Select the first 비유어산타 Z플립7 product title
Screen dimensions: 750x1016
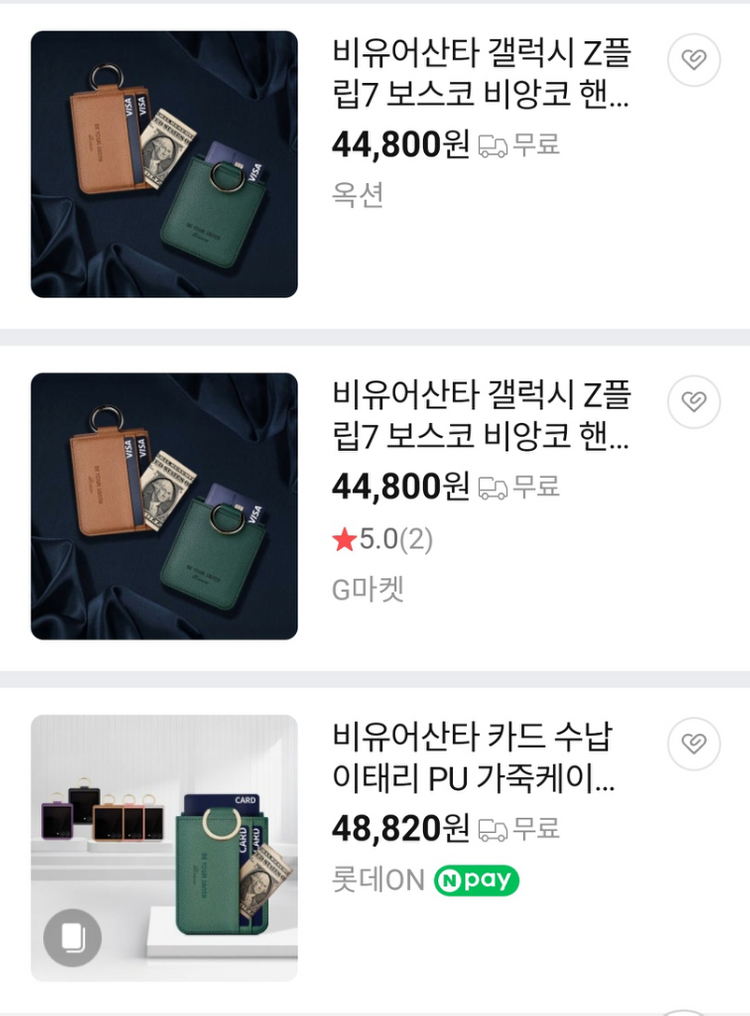point(480,77)
